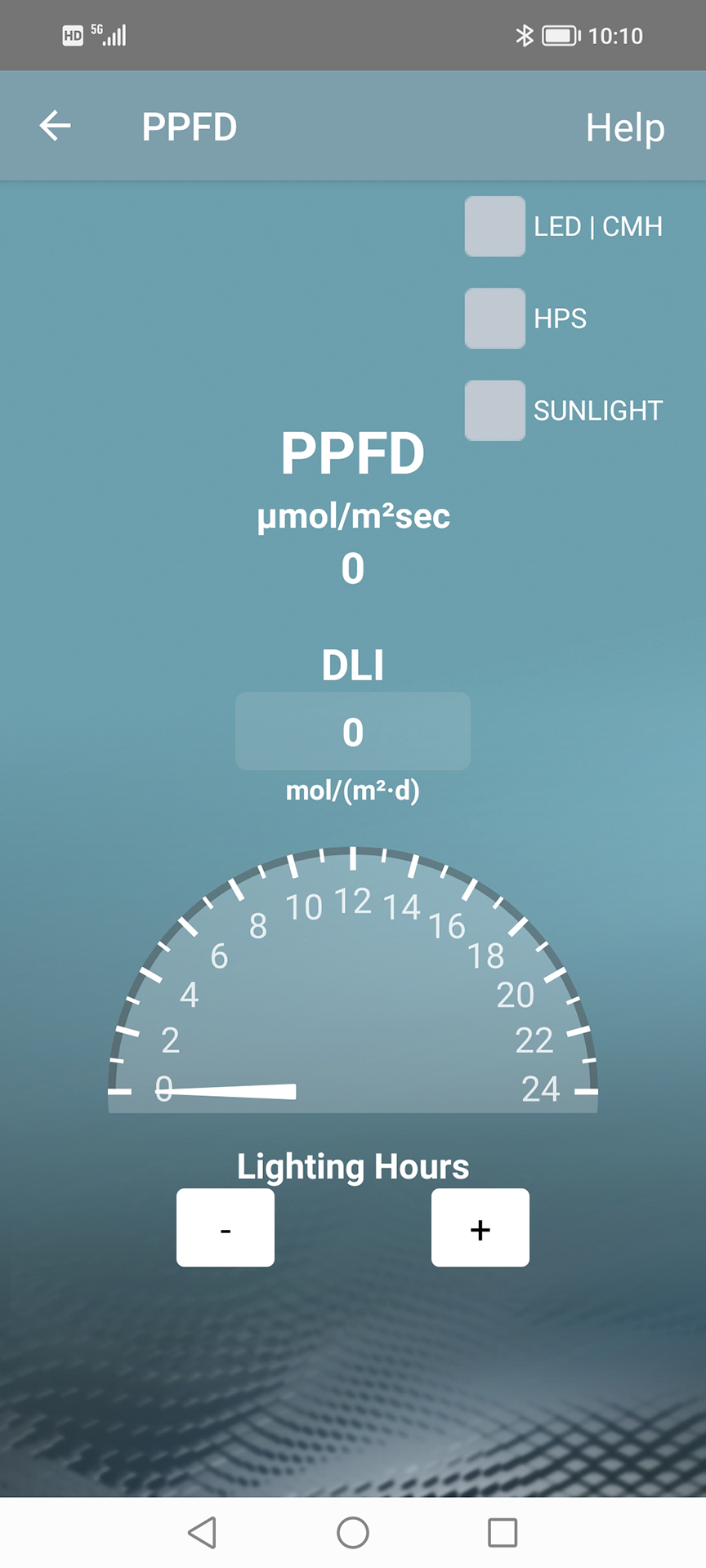The width and height of the screenshot is (706, 1568).
Task: Open the Help page
Action: 625,127
